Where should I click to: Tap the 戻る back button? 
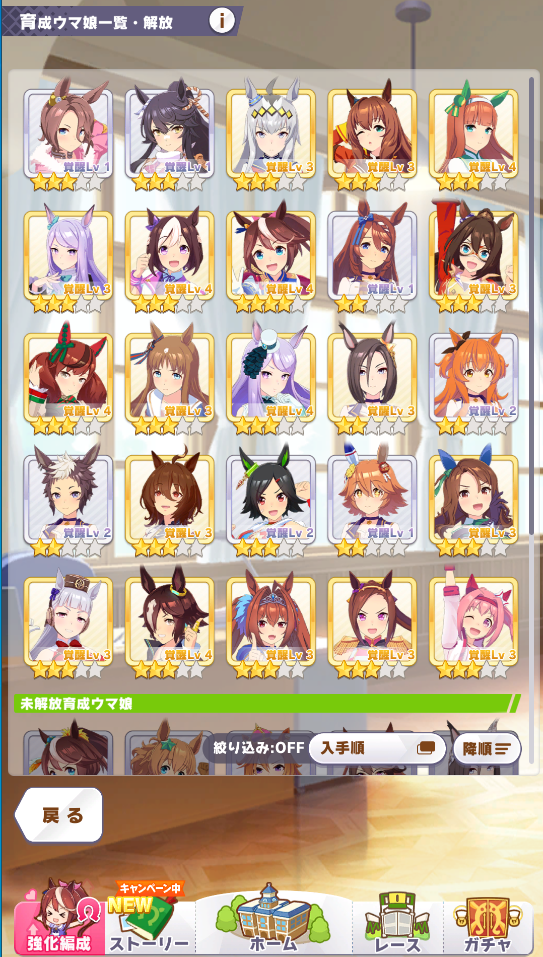tap(59, 815)
